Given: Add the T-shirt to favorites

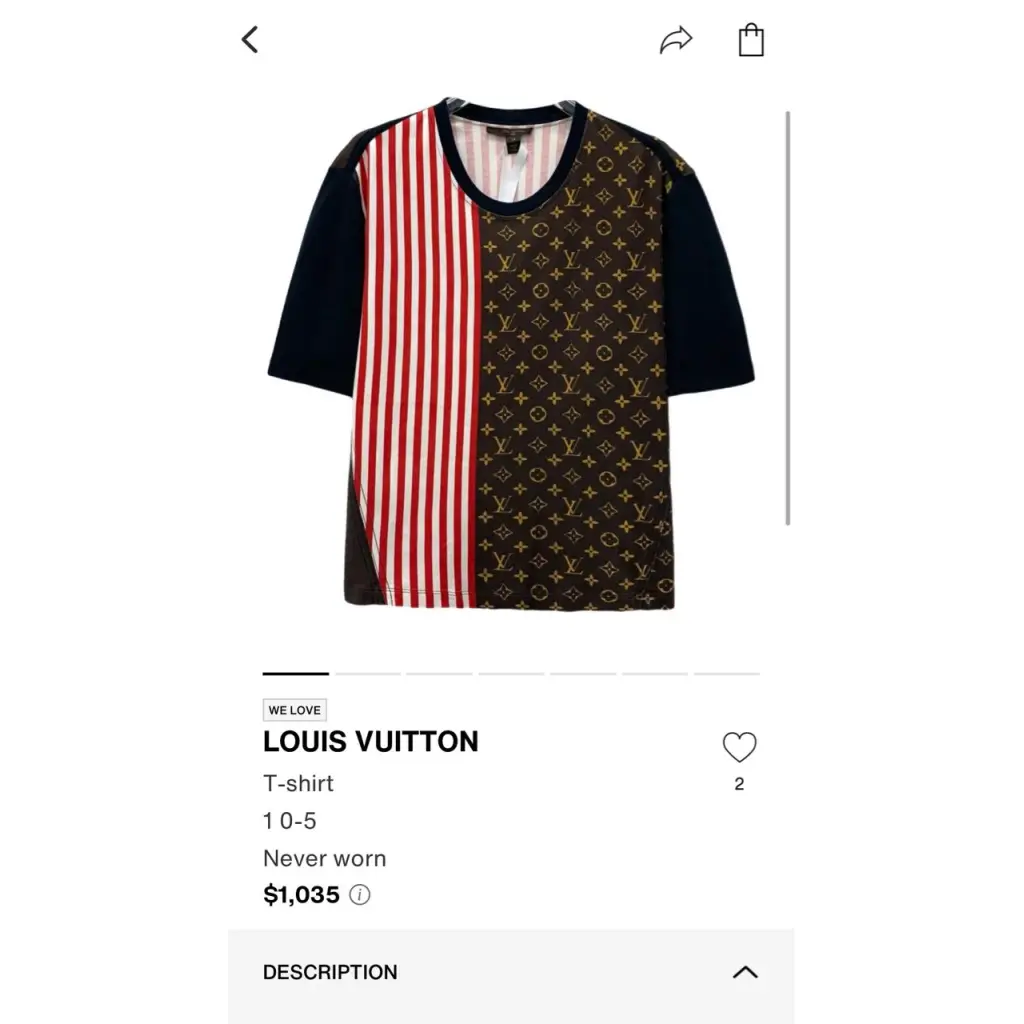Looking at the screenshot, I should pos(739,748).
